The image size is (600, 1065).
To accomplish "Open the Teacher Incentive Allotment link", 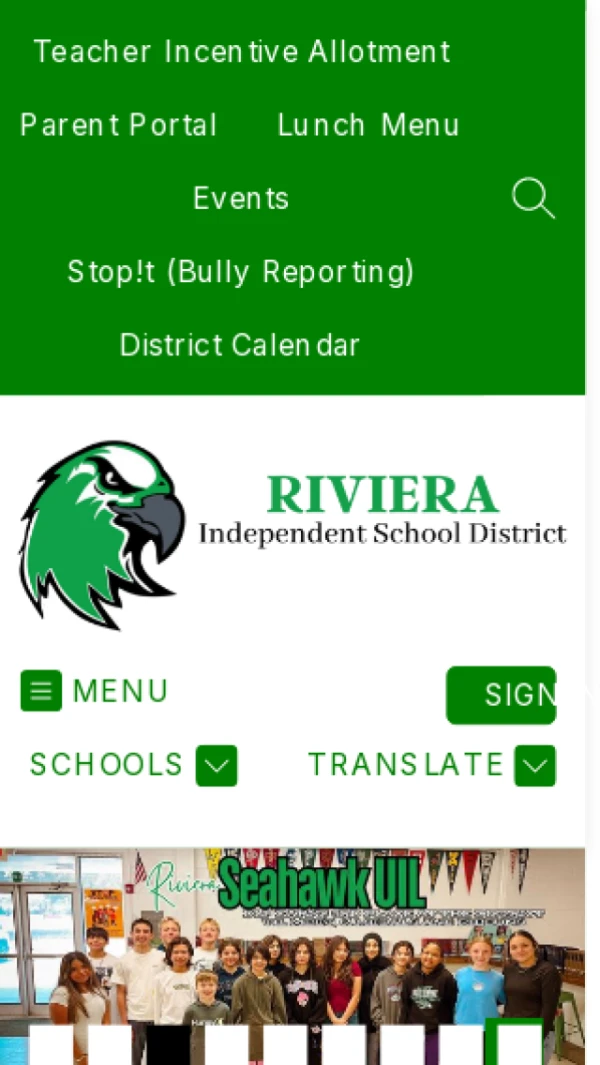I will (242, 51).
